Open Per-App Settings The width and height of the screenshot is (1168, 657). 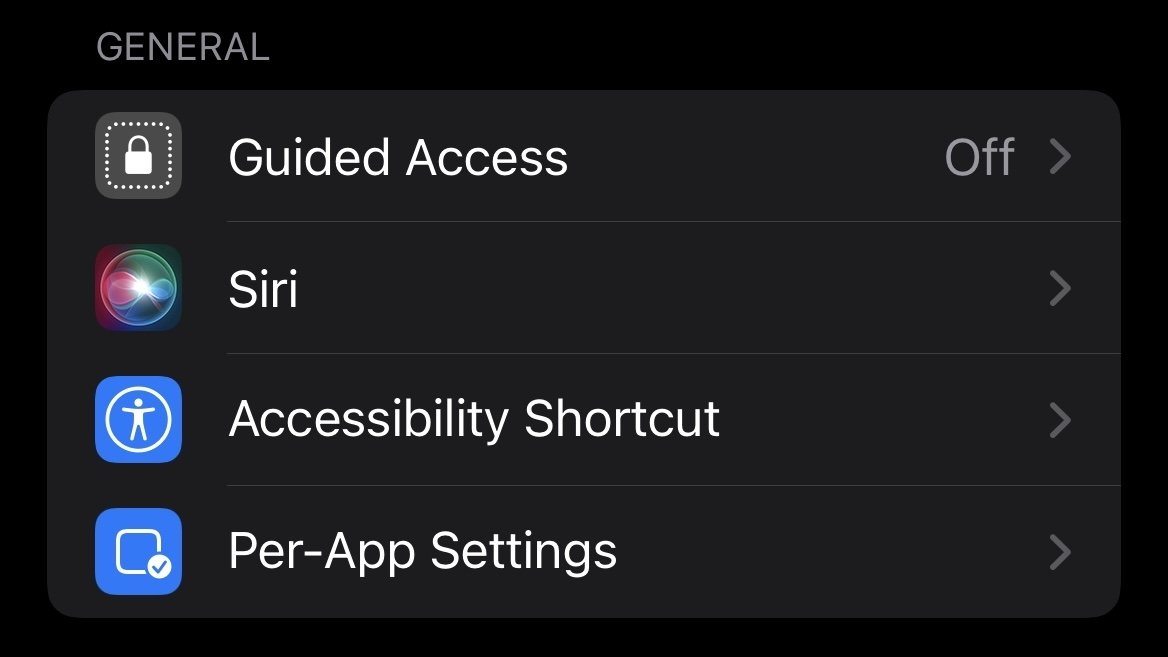coord(583,552)
